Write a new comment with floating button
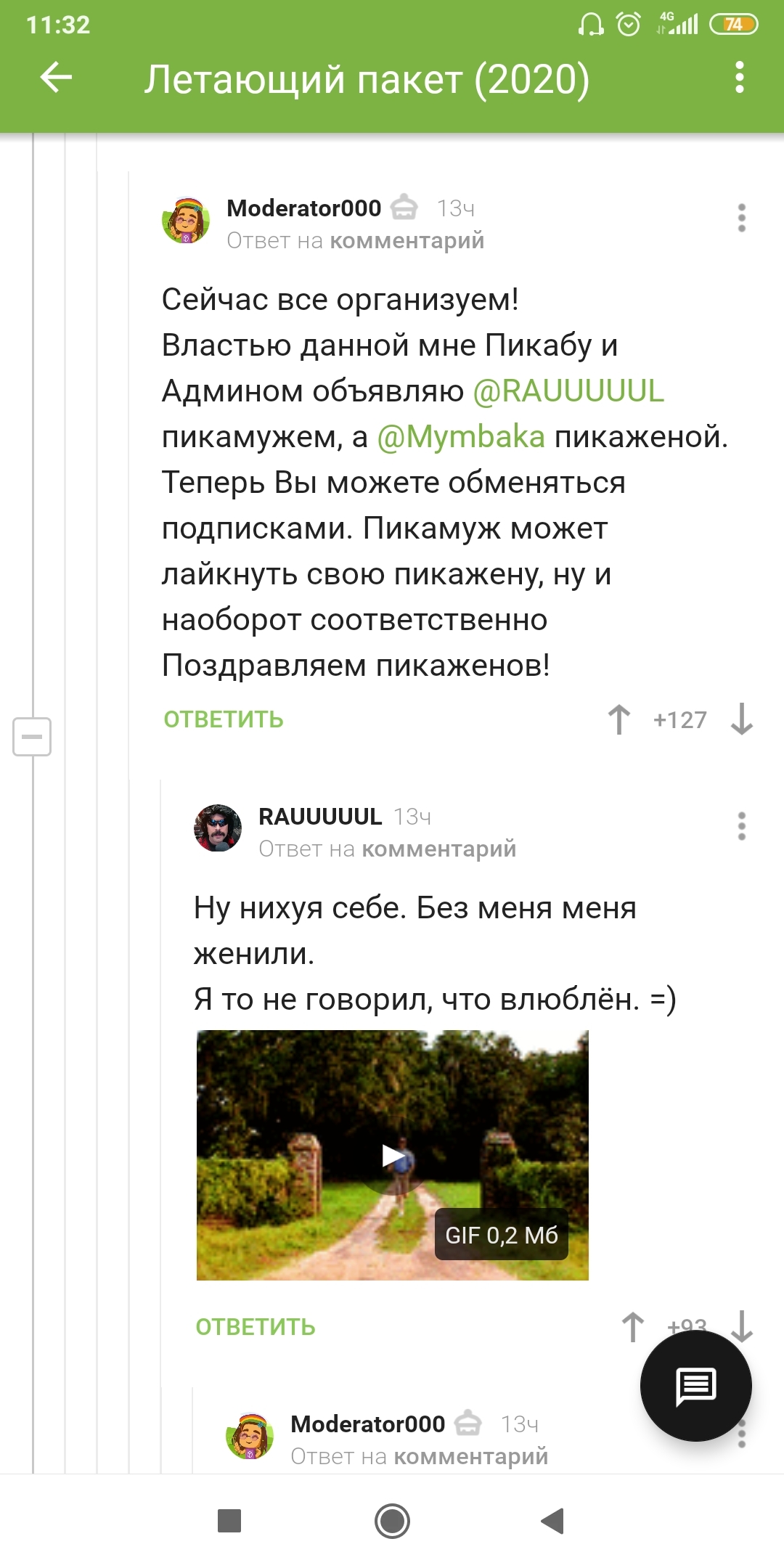The width and height of the screenshot is (784, 1568). coord(695,1386)
